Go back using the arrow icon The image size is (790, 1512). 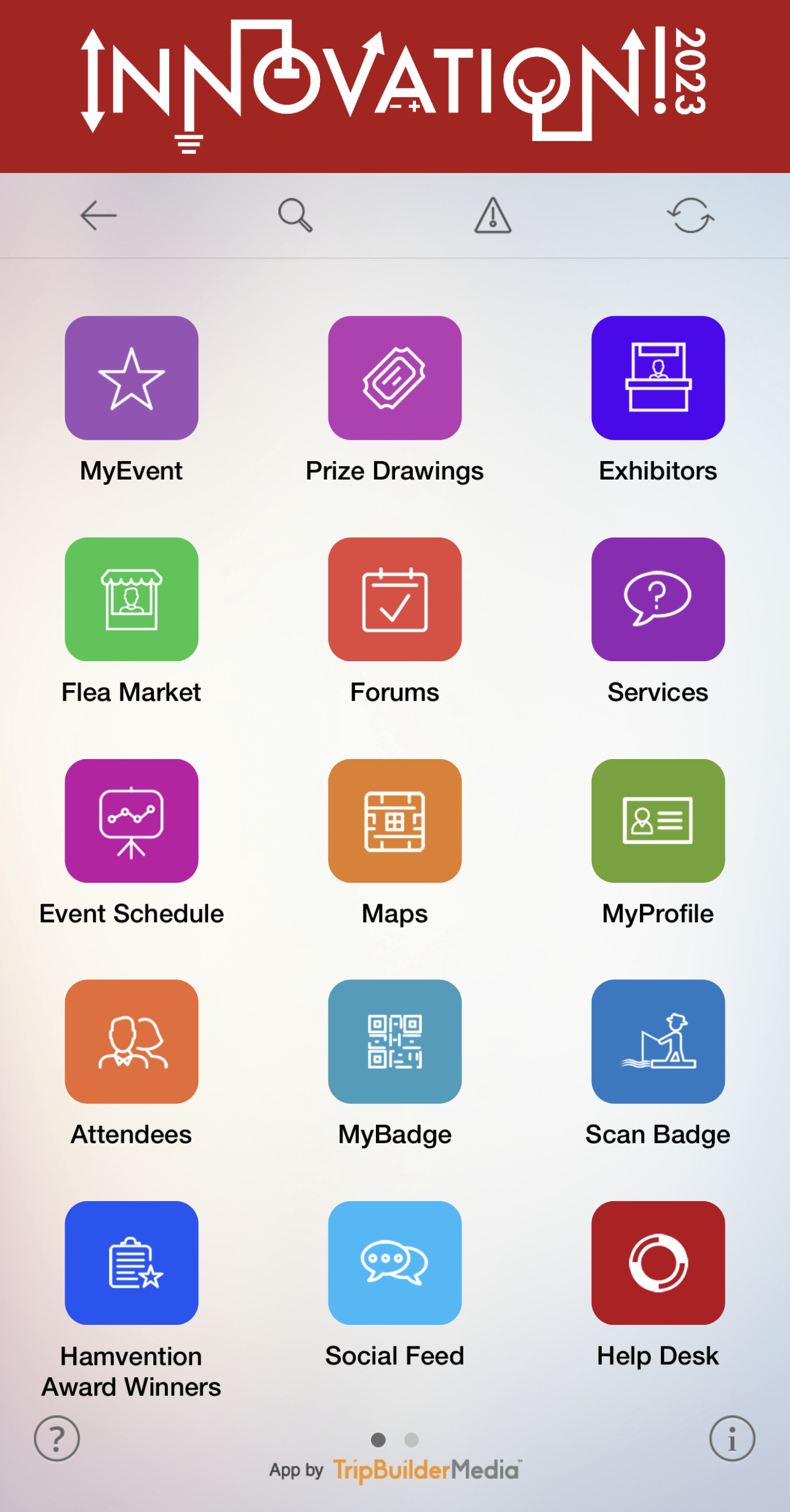98,215
